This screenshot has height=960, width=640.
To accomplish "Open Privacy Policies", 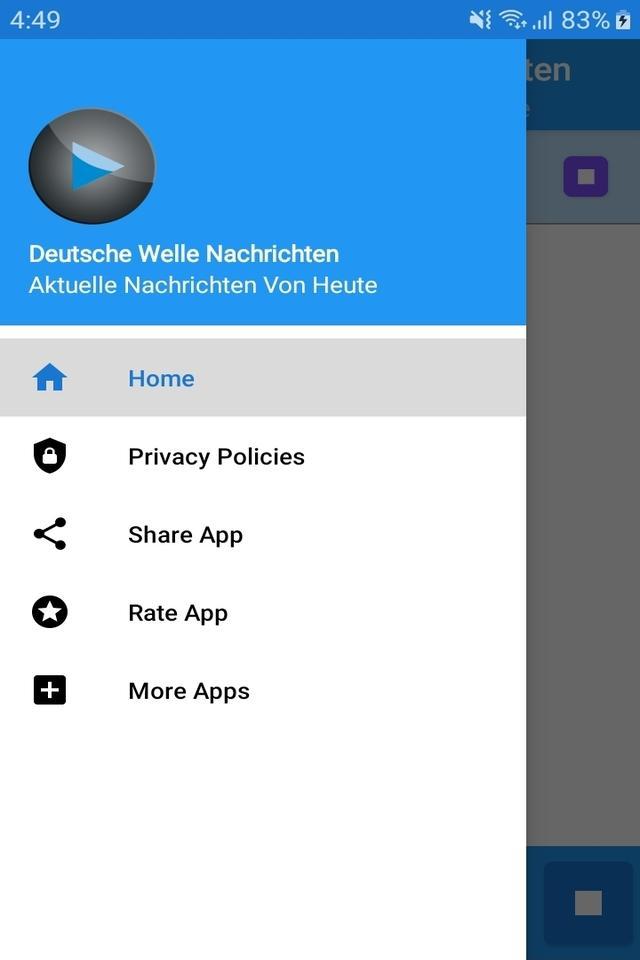I will point(216,457).
